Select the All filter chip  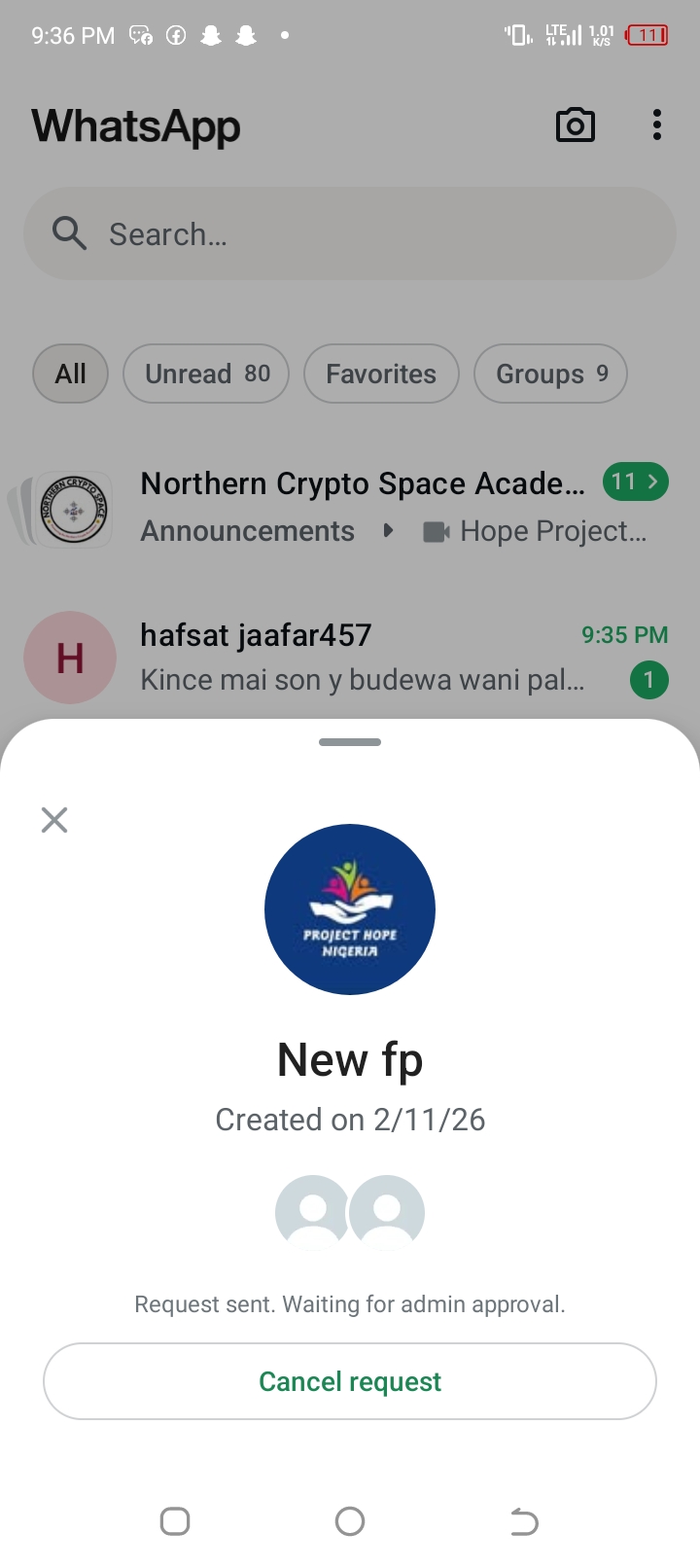click(70, 374)
